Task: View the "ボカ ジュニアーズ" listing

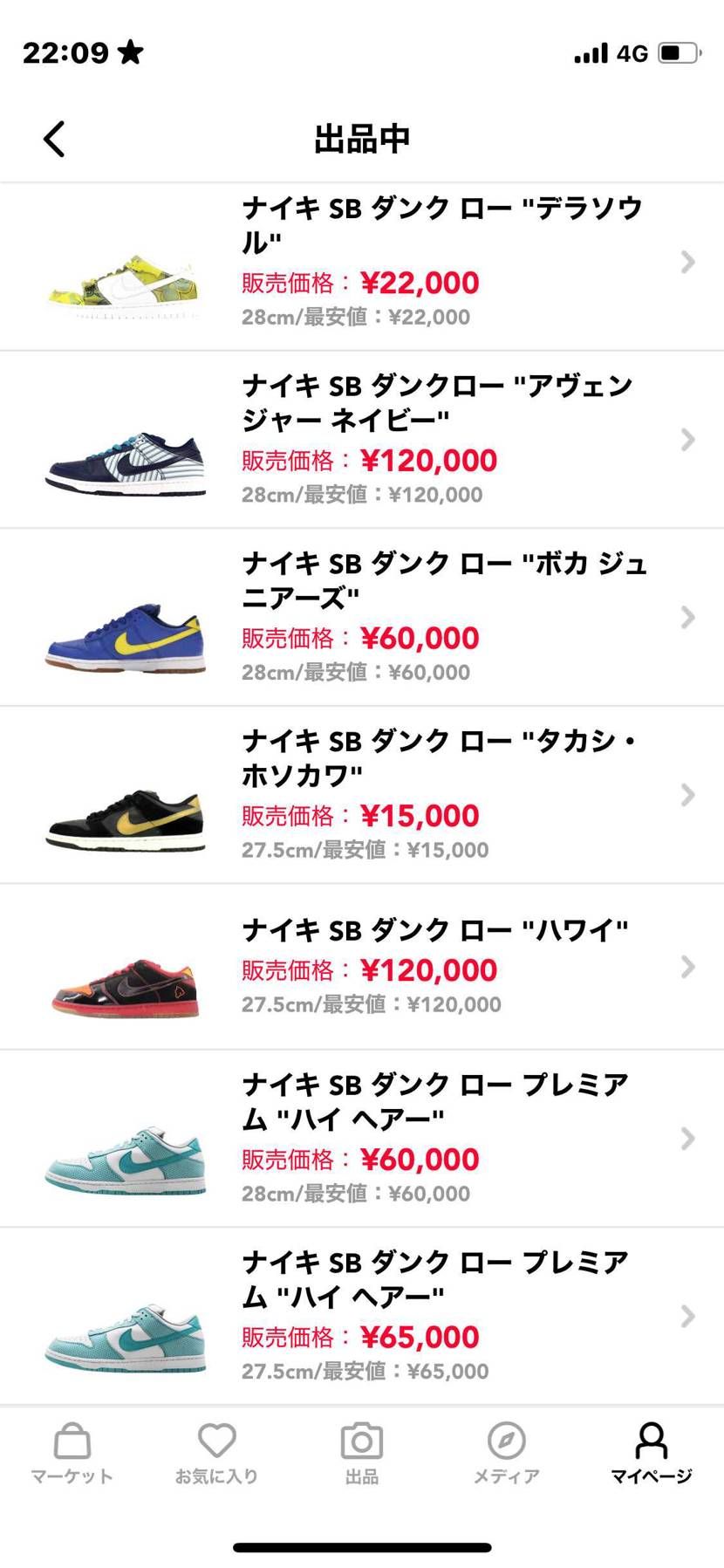Action: click(362, 617)
